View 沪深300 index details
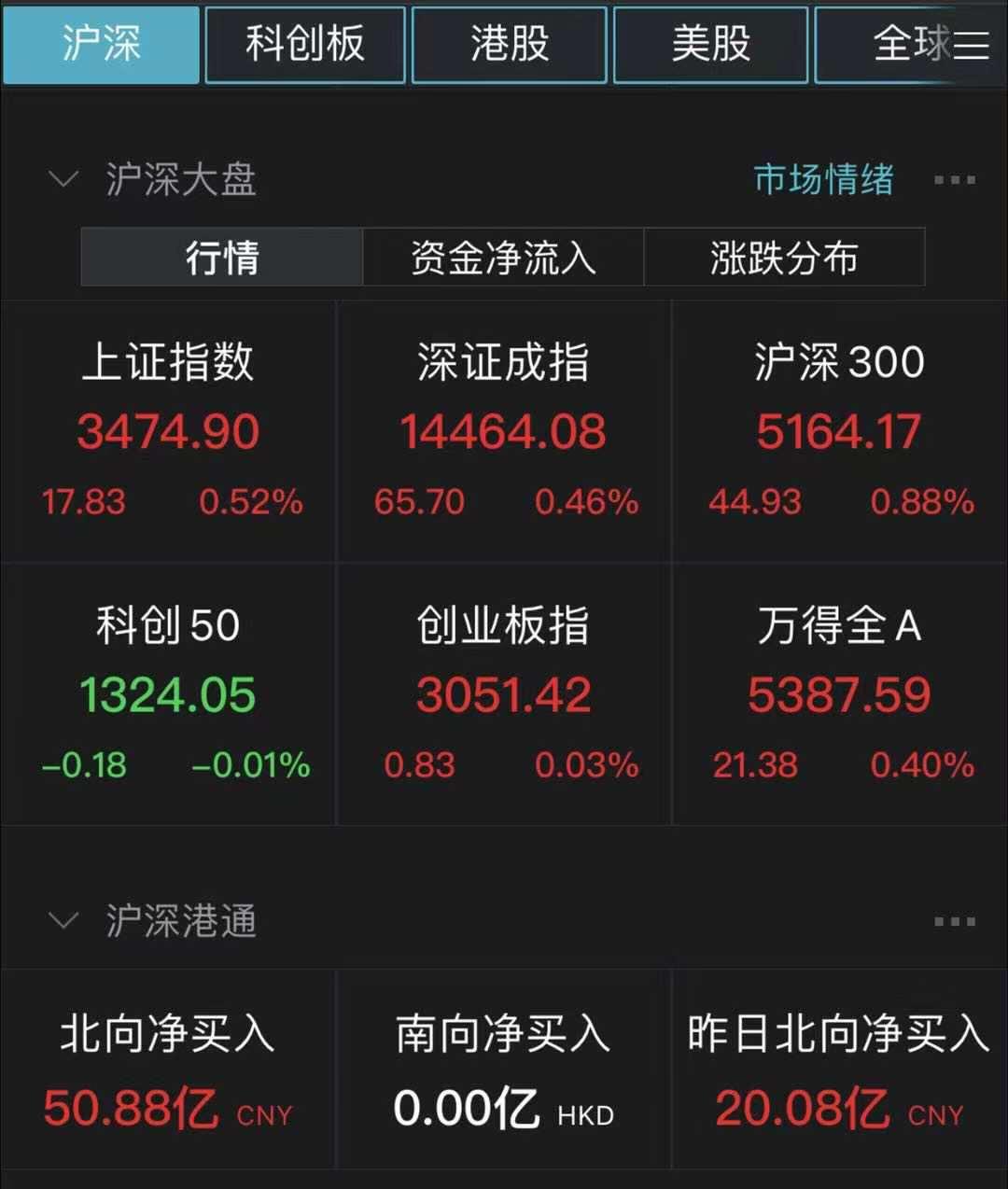Viewport: 1008px width, 1189px height. (839, 431)
